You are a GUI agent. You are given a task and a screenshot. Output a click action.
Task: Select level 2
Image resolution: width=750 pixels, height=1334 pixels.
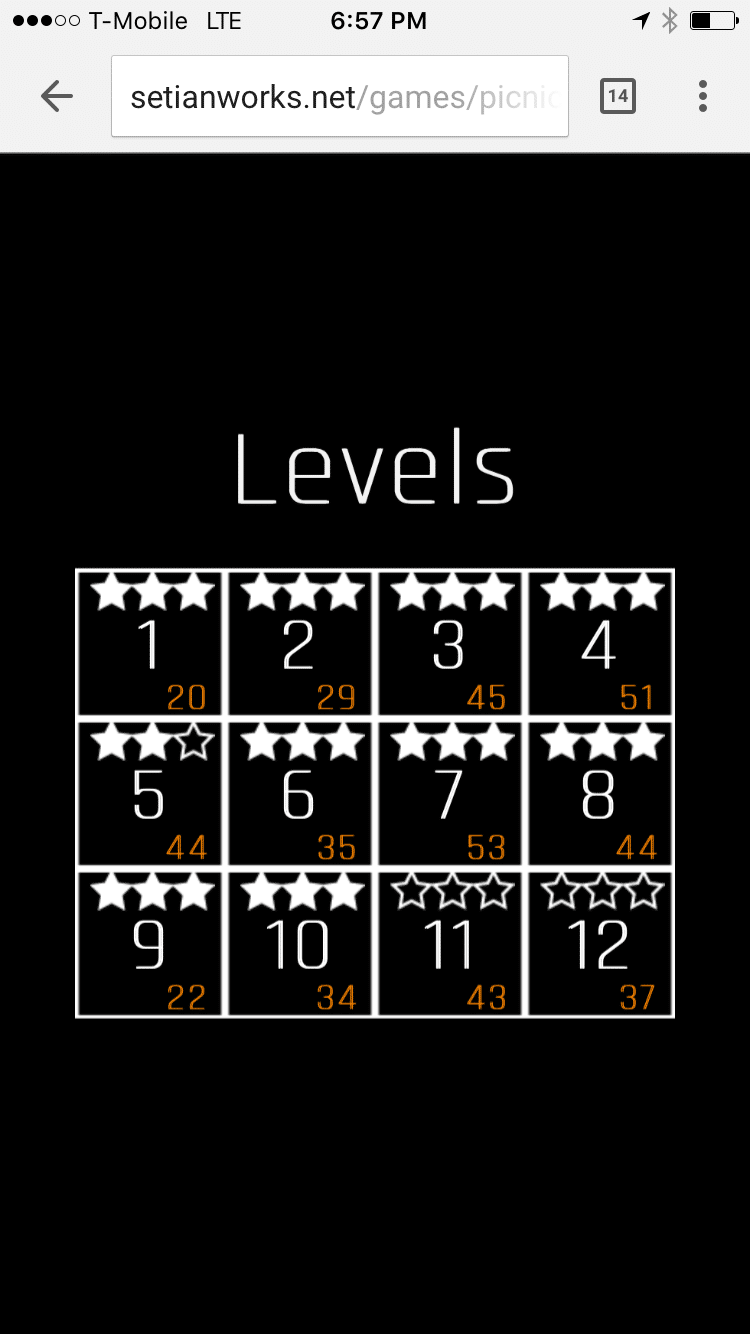(x=300, y=645)
